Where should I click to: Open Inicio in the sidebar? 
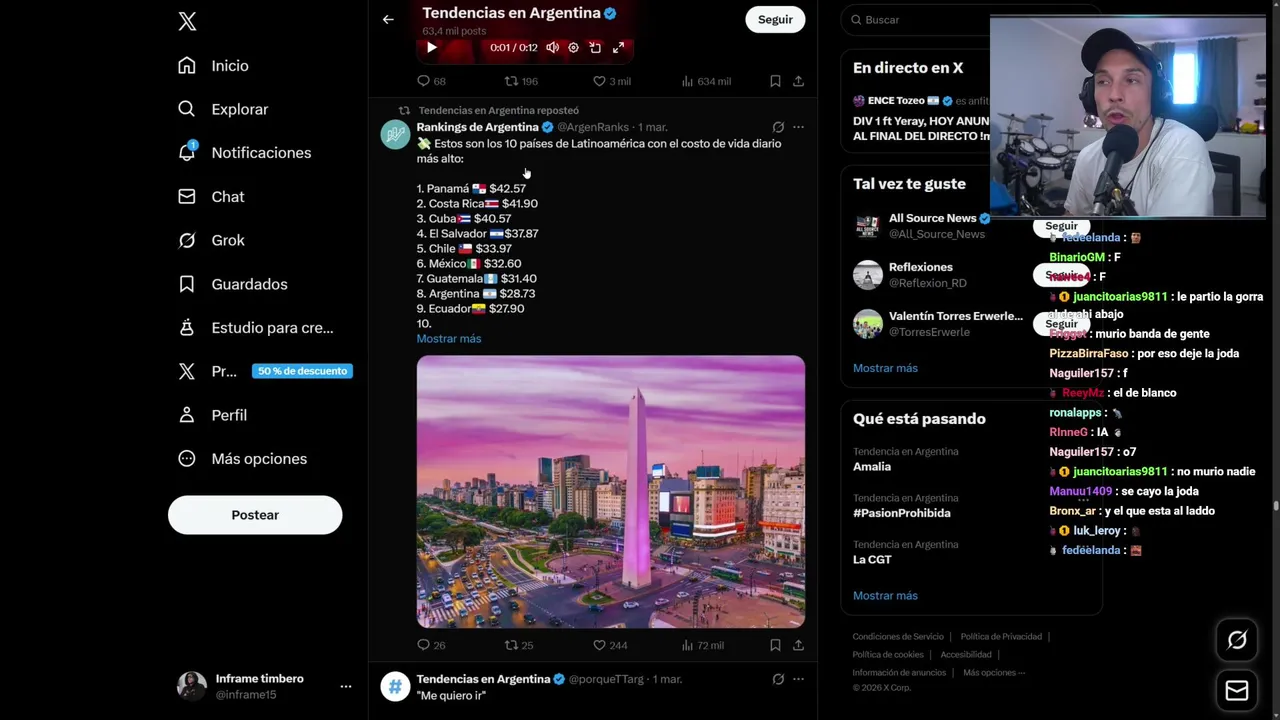pos(229,66)
